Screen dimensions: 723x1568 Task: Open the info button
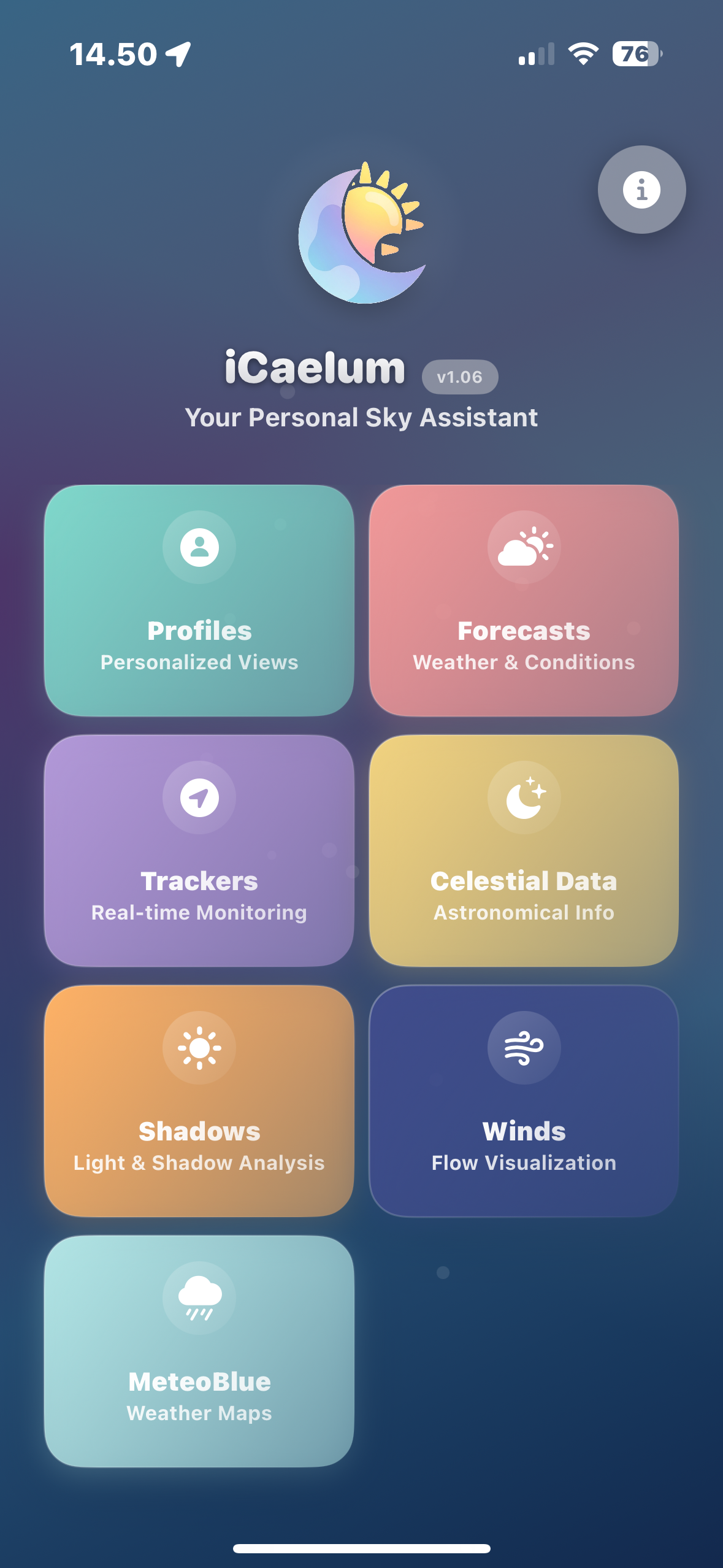[641, 190]
